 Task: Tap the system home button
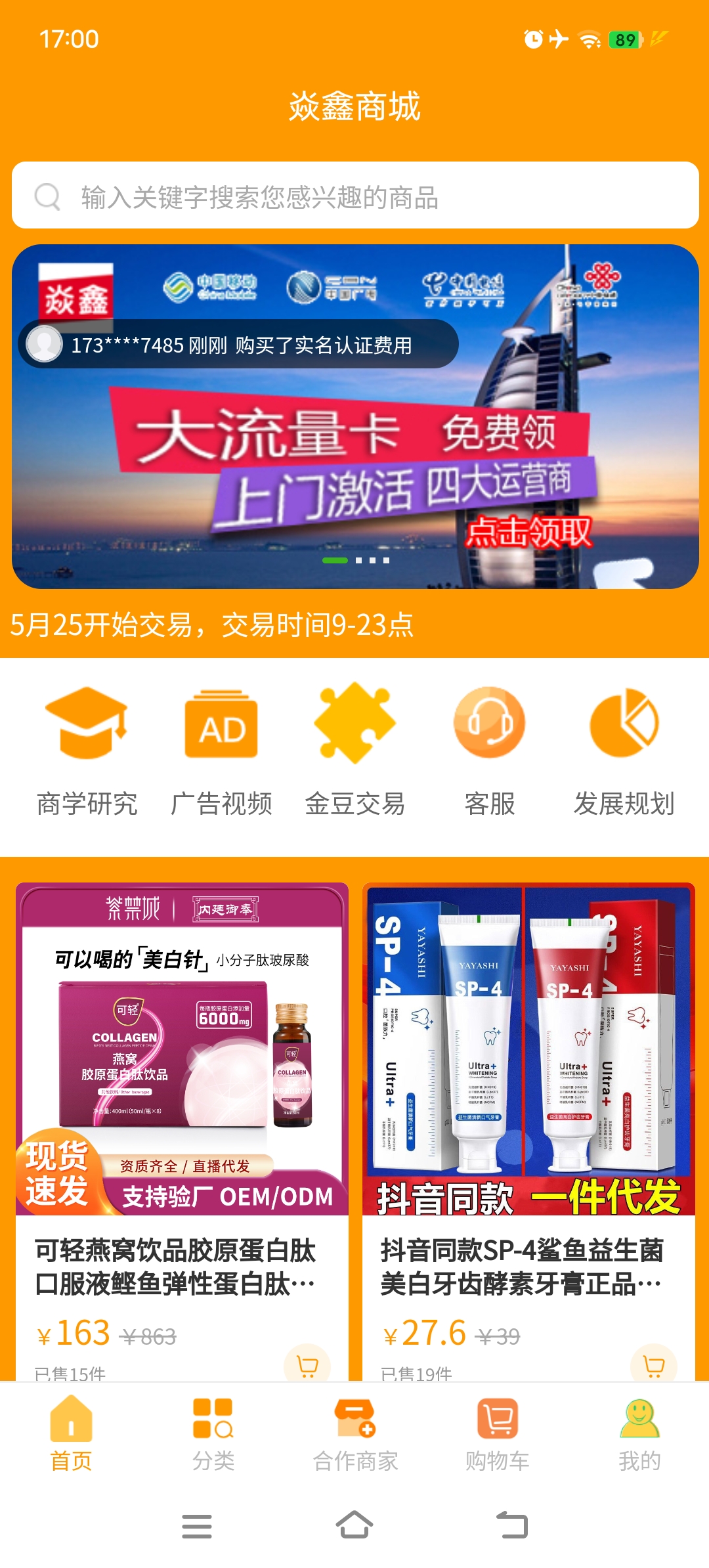point(354,1525)
